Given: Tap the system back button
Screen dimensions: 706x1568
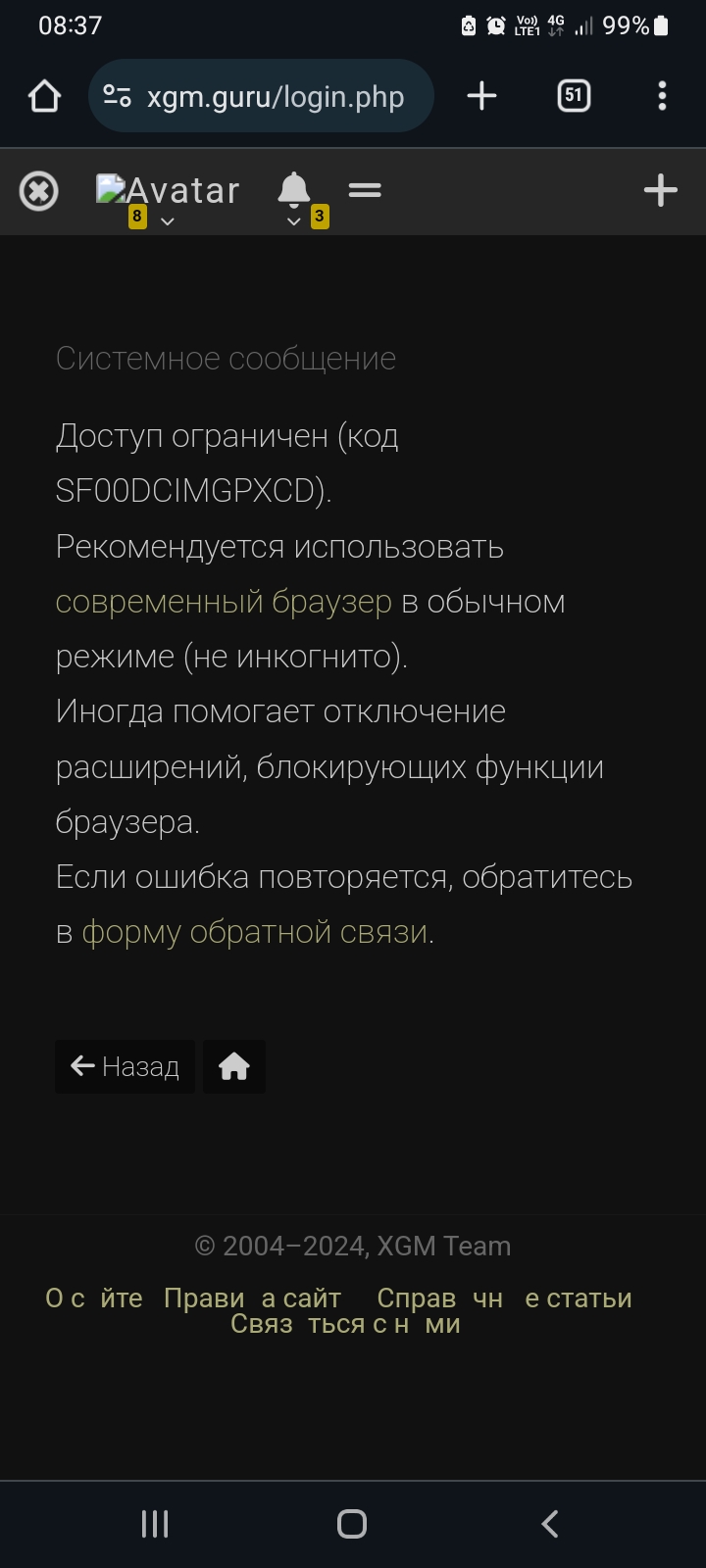Looking at the screenshot, I should pyautogui.click(x=550, y=1524).
